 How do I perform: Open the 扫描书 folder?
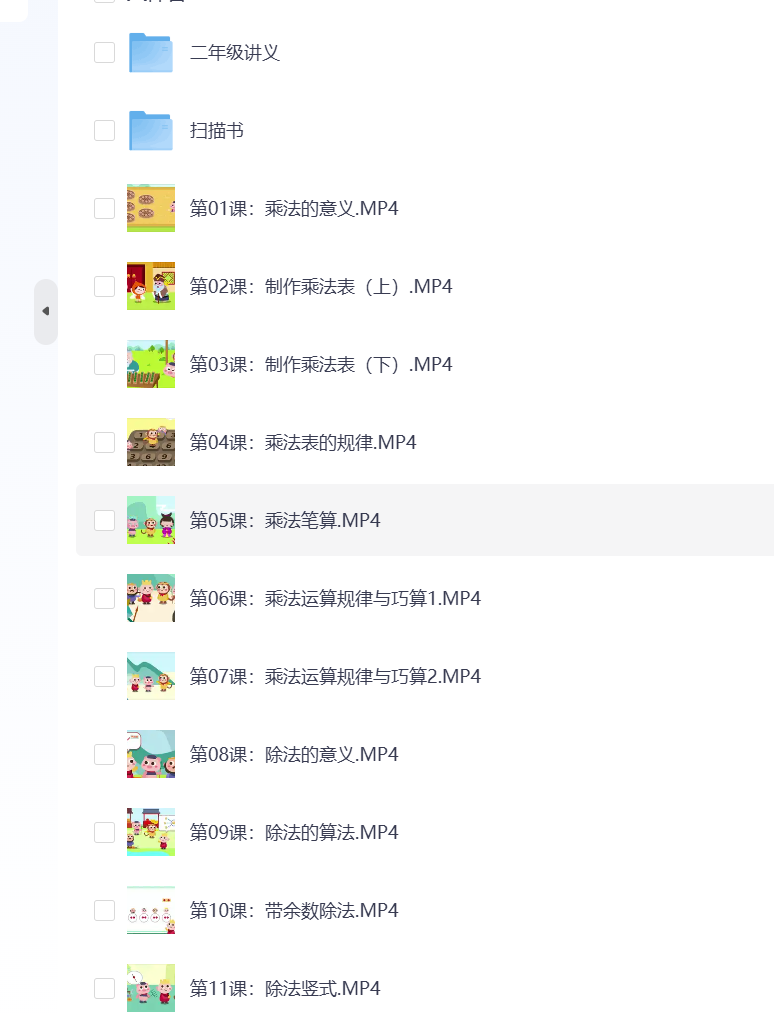point(216,131)
